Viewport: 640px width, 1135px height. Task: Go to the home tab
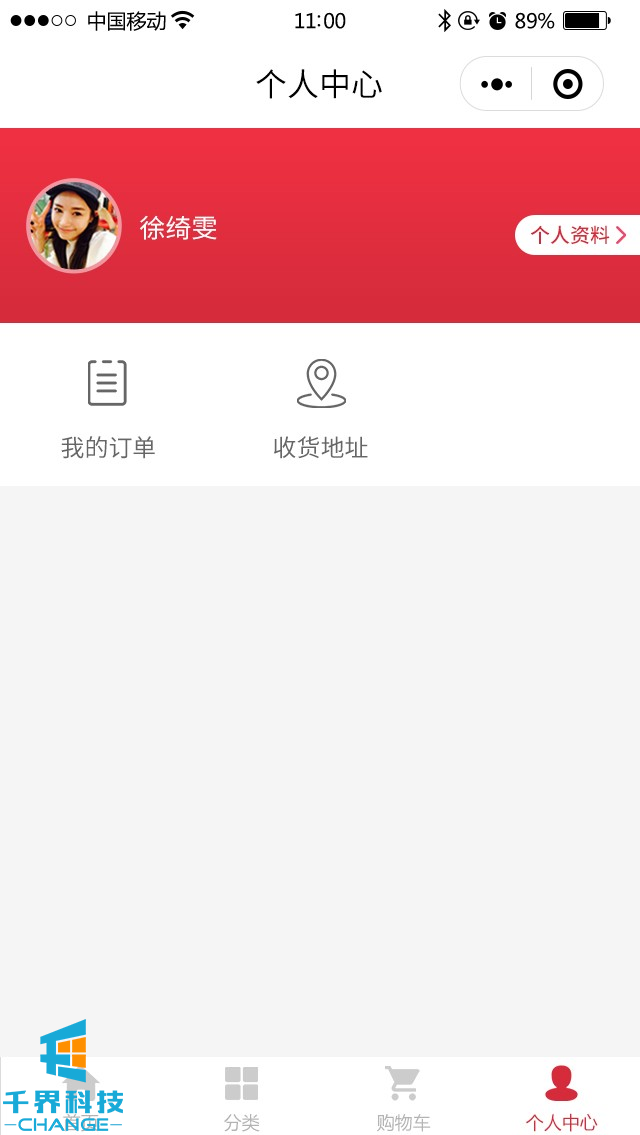(80, 1097)
